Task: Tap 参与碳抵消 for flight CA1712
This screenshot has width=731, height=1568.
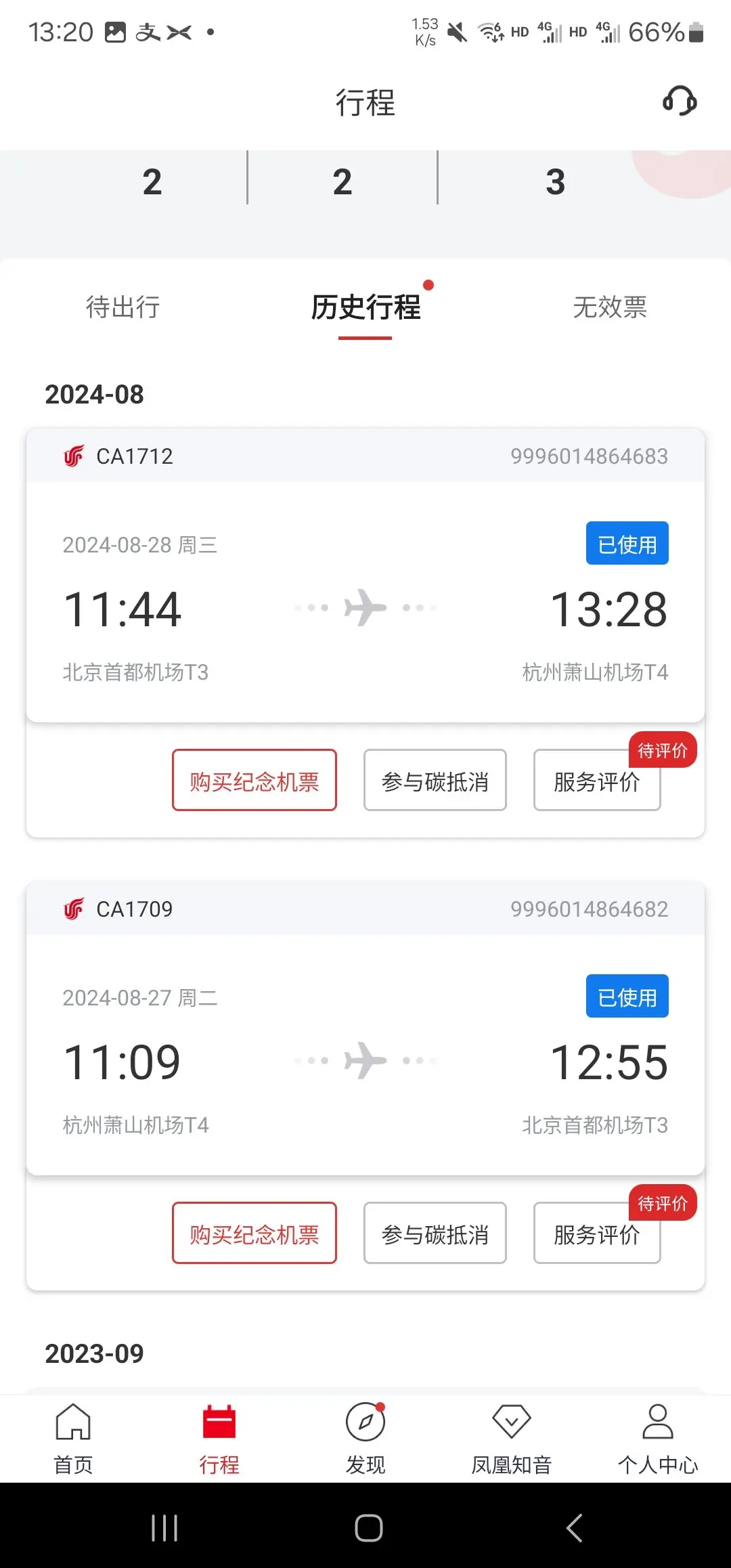Action: (435, 780)
